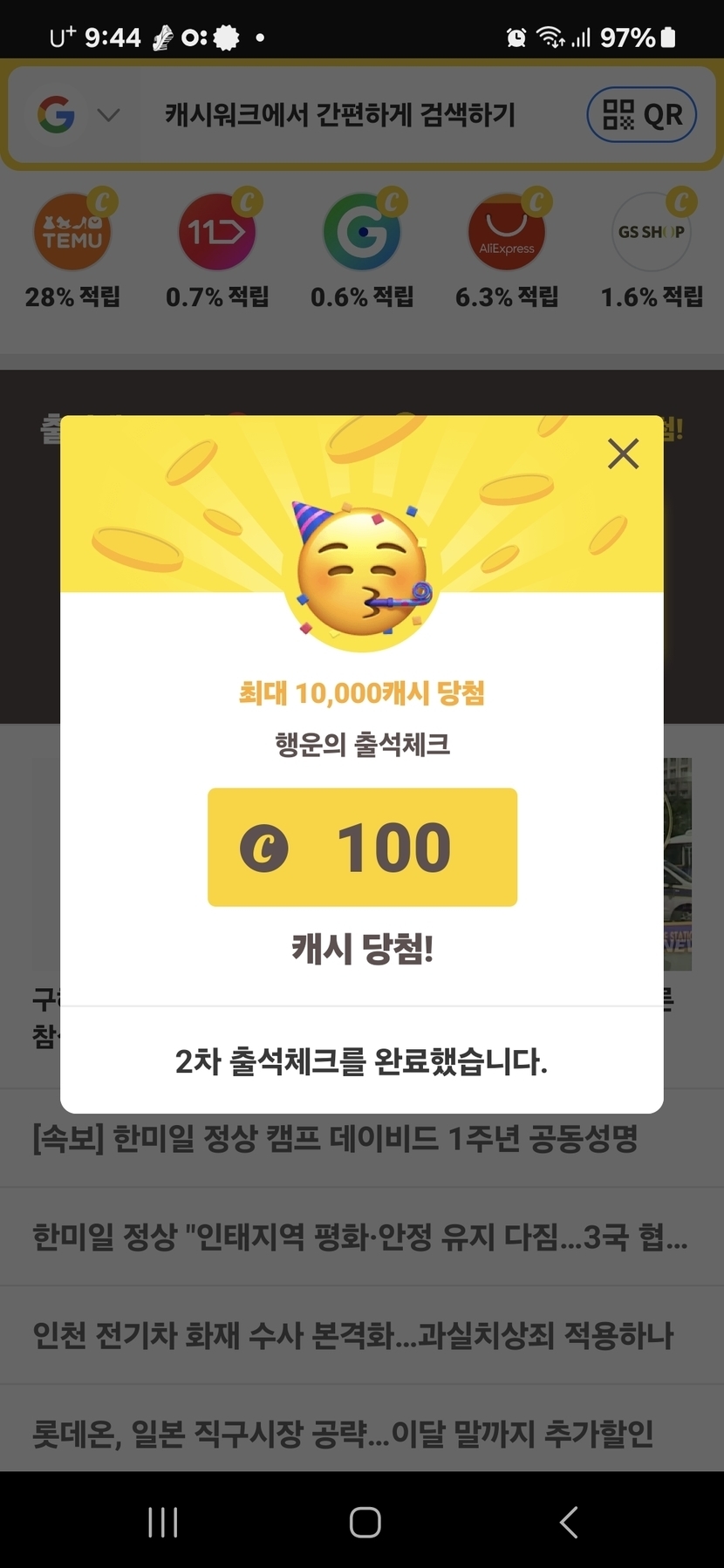Open the GS SHOP 1.6% reward shortcut
This screenshot has height=1568, width=724.
pos(652,233)
